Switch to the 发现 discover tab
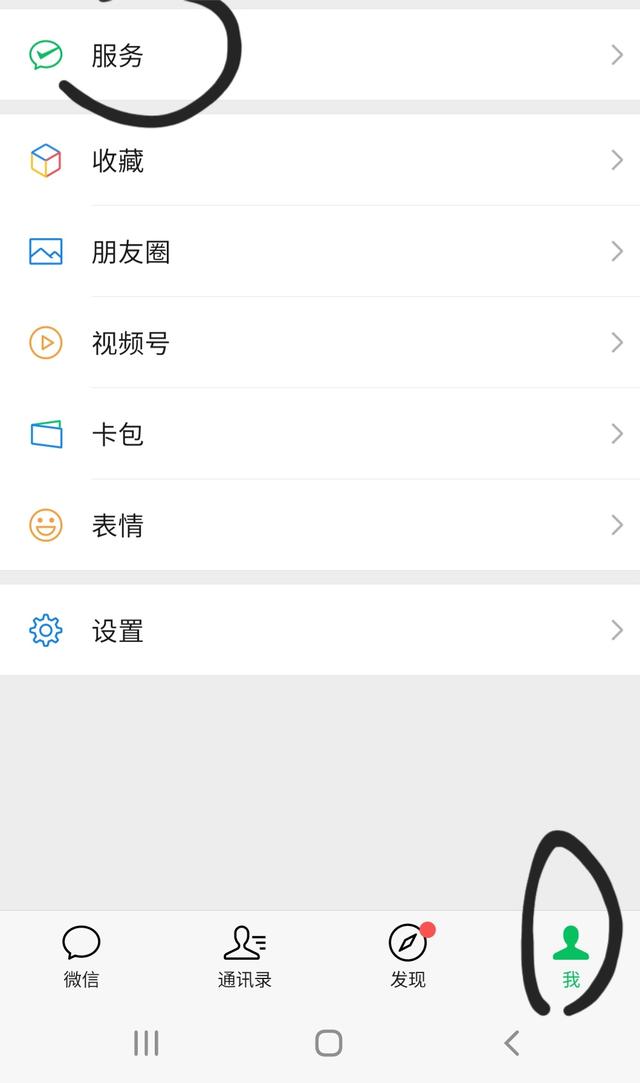Image resolution: width=640 pixels, height=1083 pixels. pyautogui.click(x=408, y=957)
